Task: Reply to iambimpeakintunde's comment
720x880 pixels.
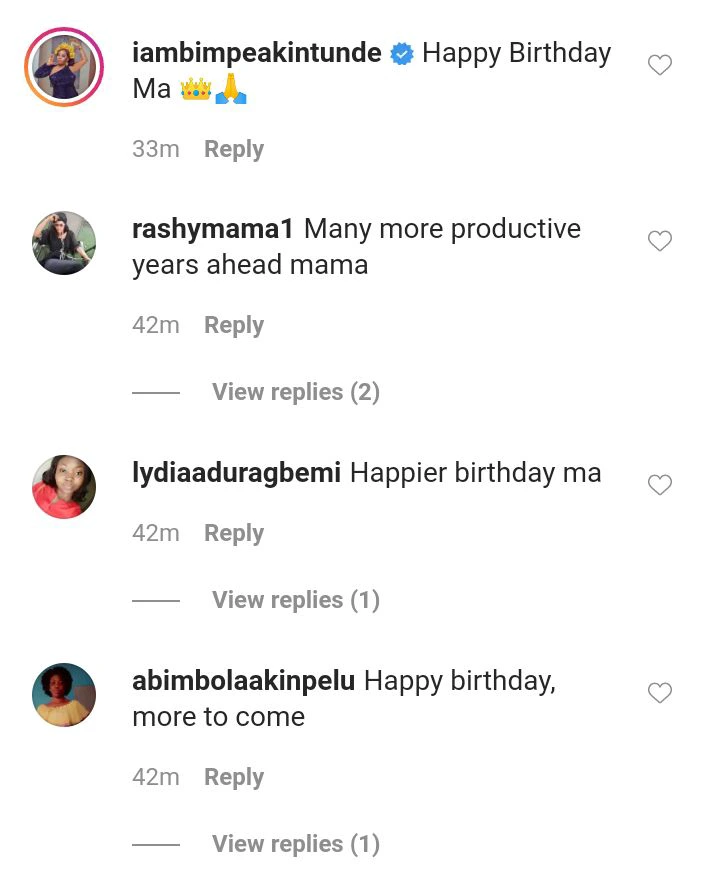Action: coord(234,149)
